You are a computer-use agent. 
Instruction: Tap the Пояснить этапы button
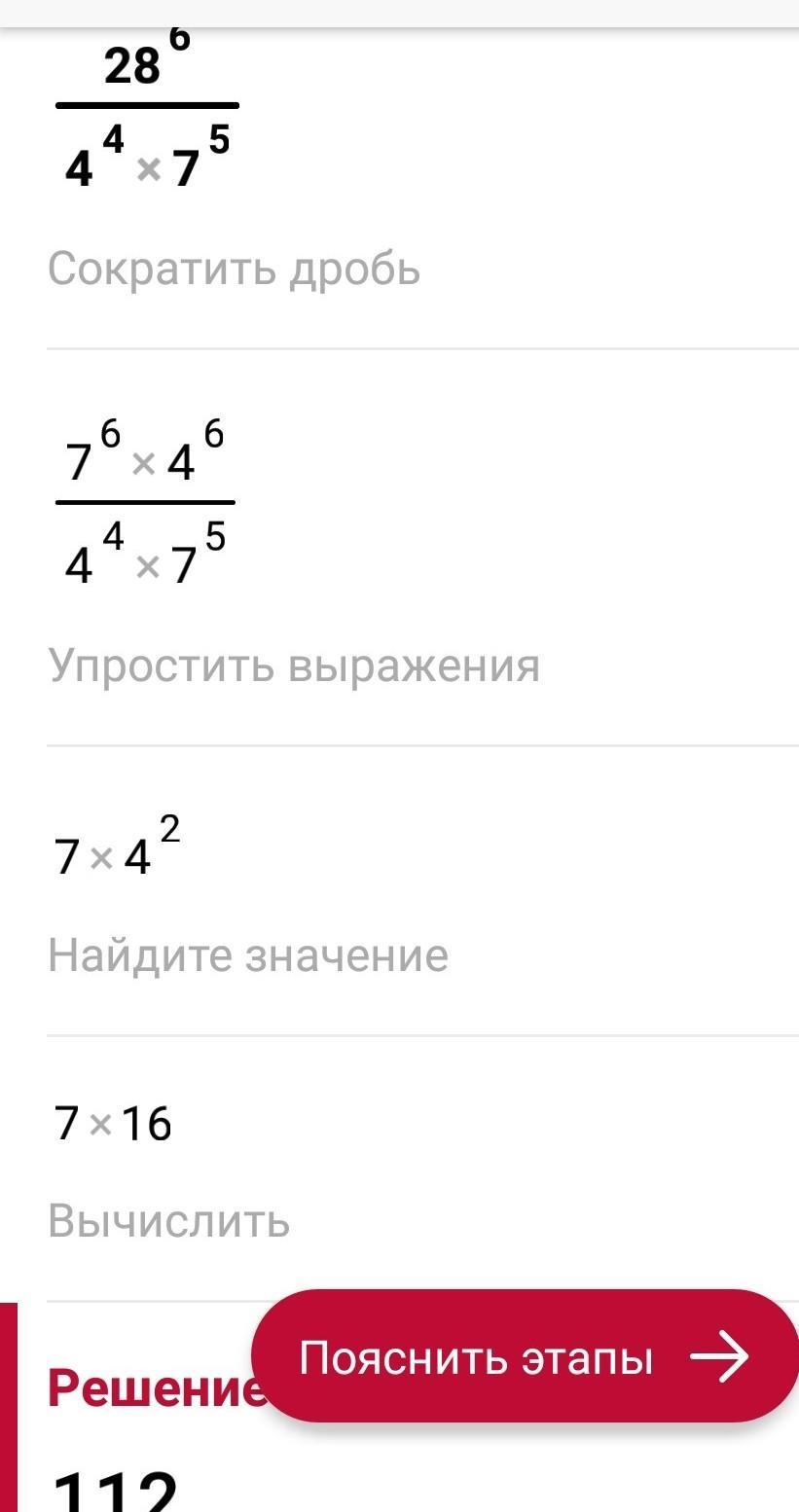(524, 1356)
